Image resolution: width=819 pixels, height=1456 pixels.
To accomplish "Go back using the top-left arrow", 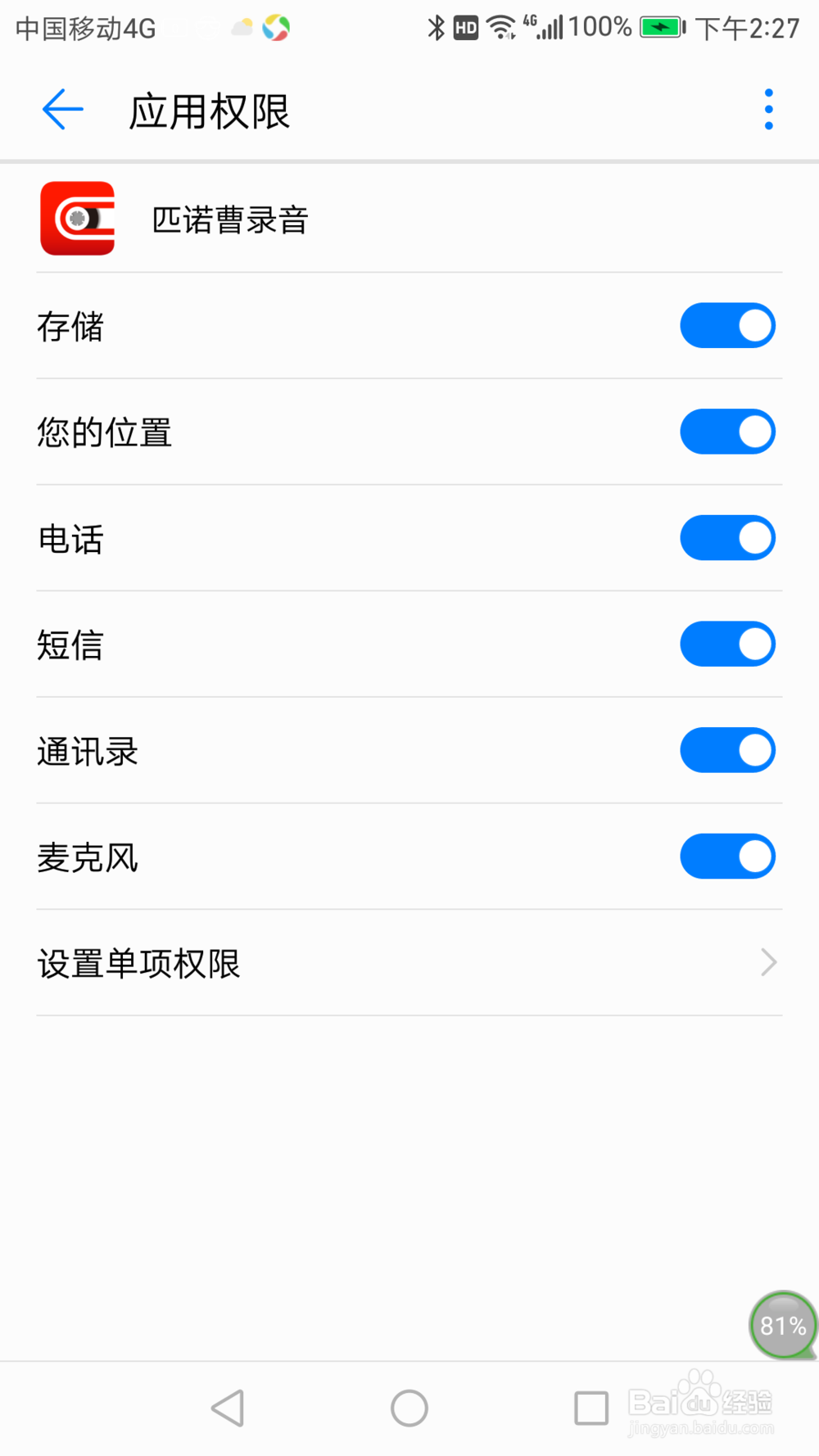I will [62, 110].
